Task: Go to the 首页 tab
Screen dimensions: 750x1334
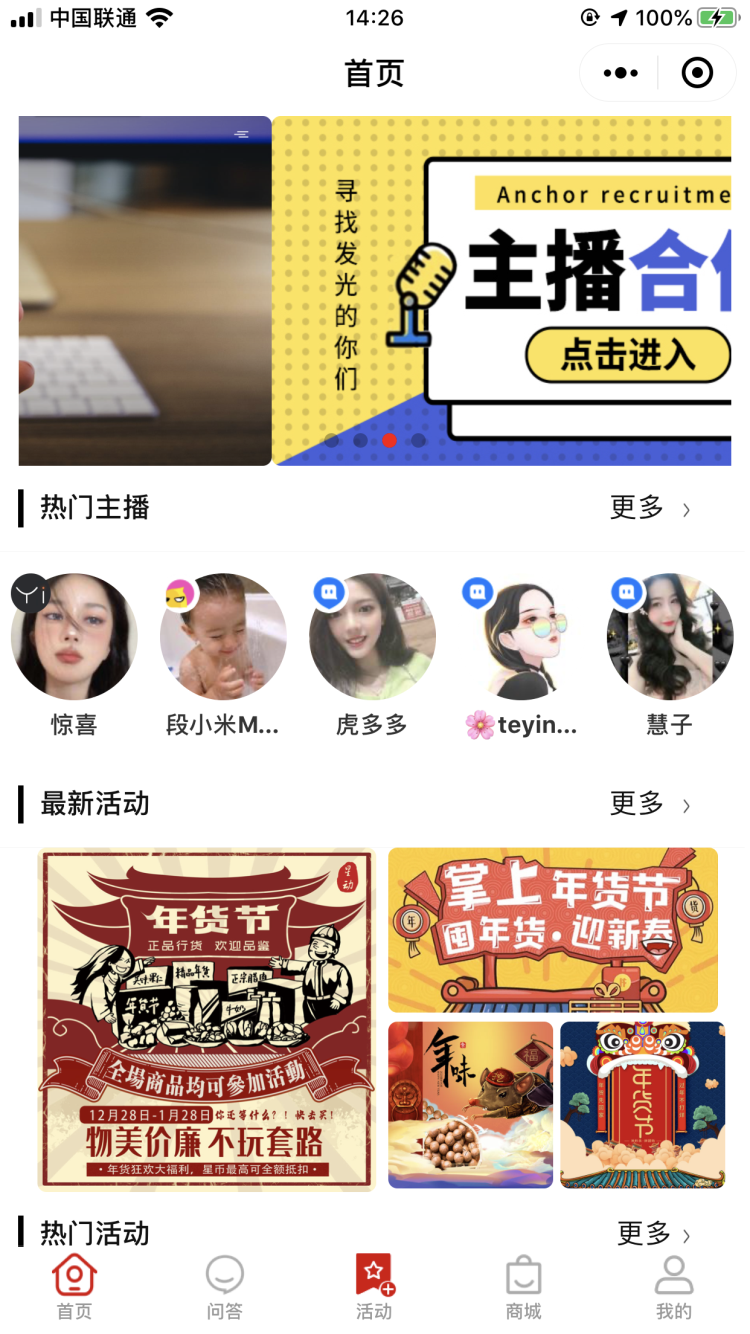Action: [x=74, y=1288]
